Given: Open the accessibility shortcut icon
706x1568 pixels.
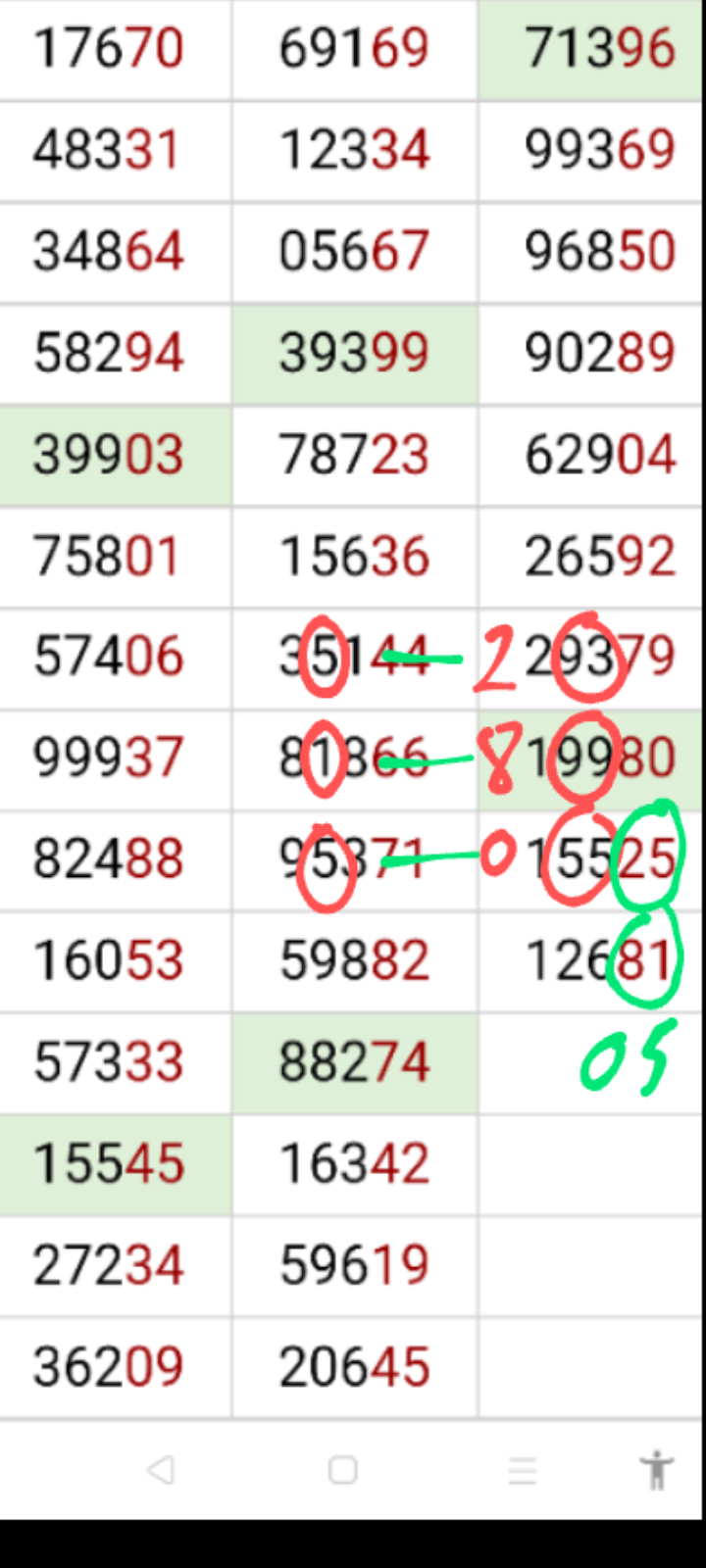Looking at the screenshot, I should click(x=656, y=1470).
